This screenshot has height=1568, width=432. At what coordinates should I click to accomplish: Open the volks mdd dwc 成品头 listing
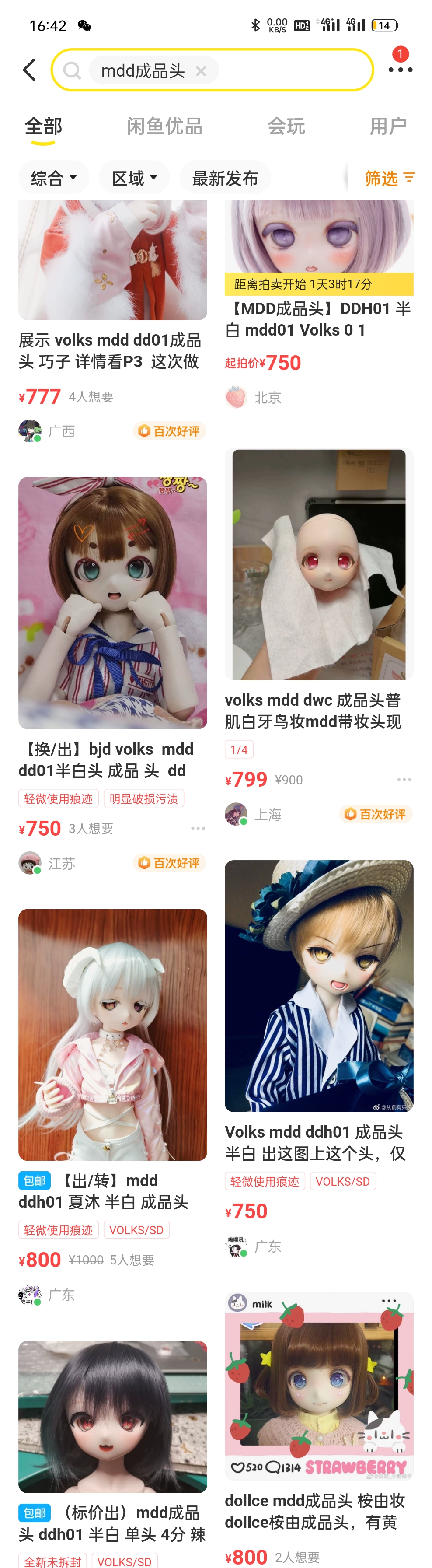click(x=318, y=710)
